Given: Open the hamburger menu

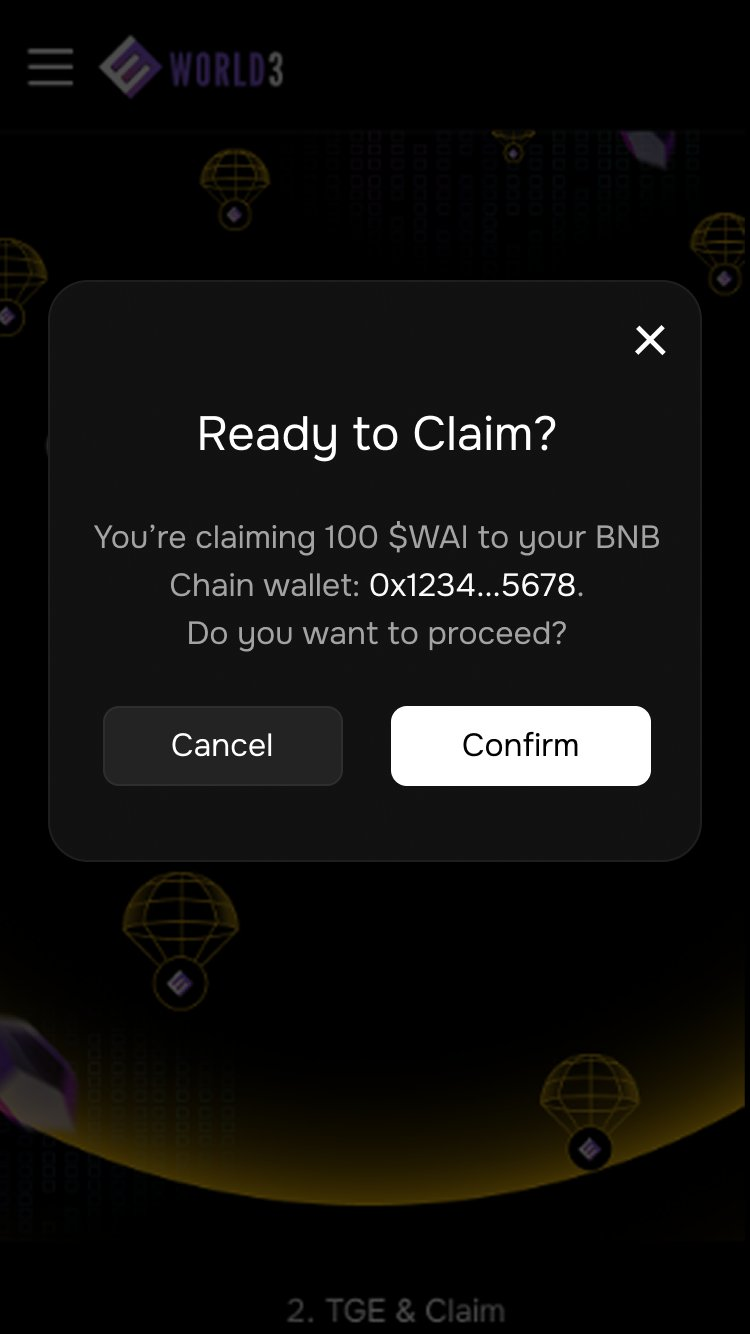Looking at the screenshot, I should [x=50, y=68].
